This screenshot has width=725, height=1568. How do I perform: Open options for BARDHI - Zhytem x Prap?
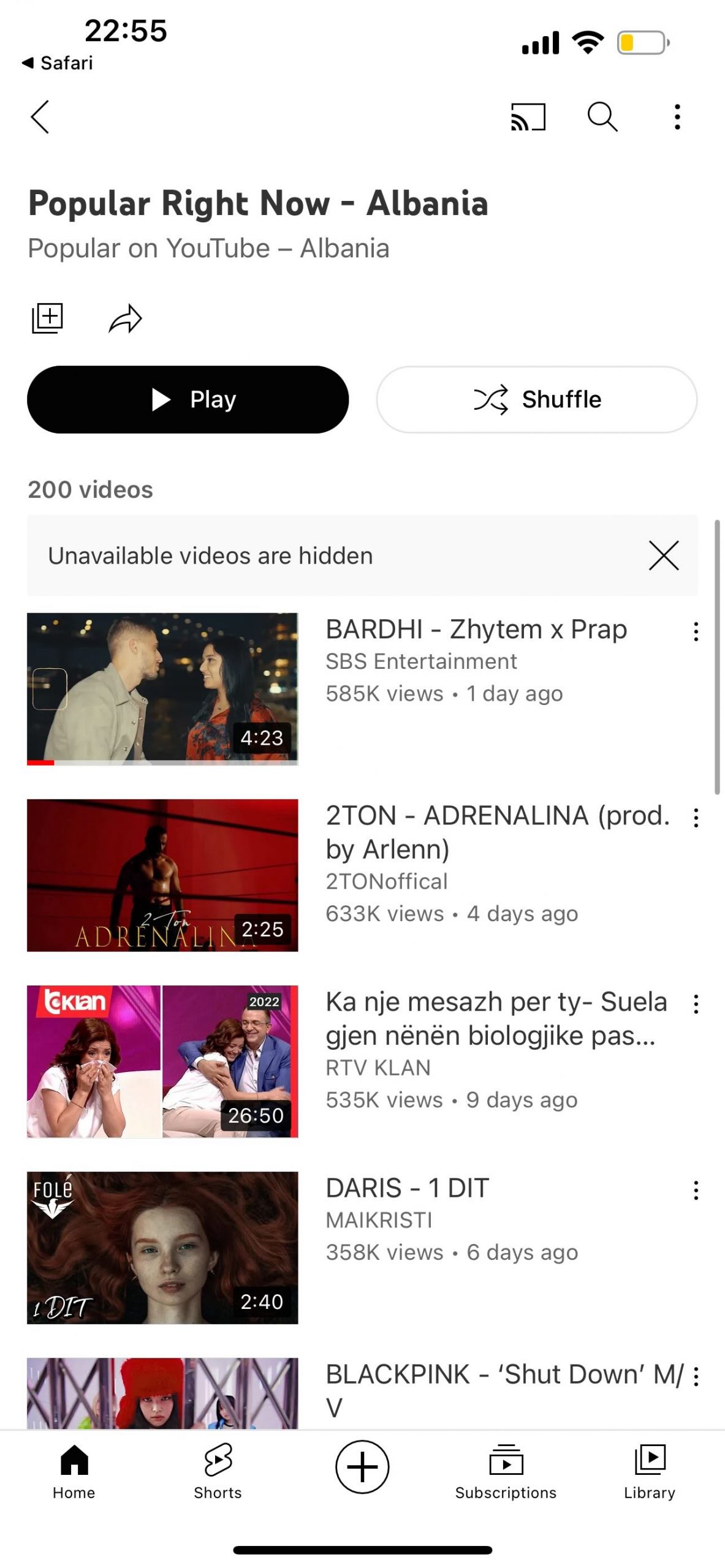696,631
